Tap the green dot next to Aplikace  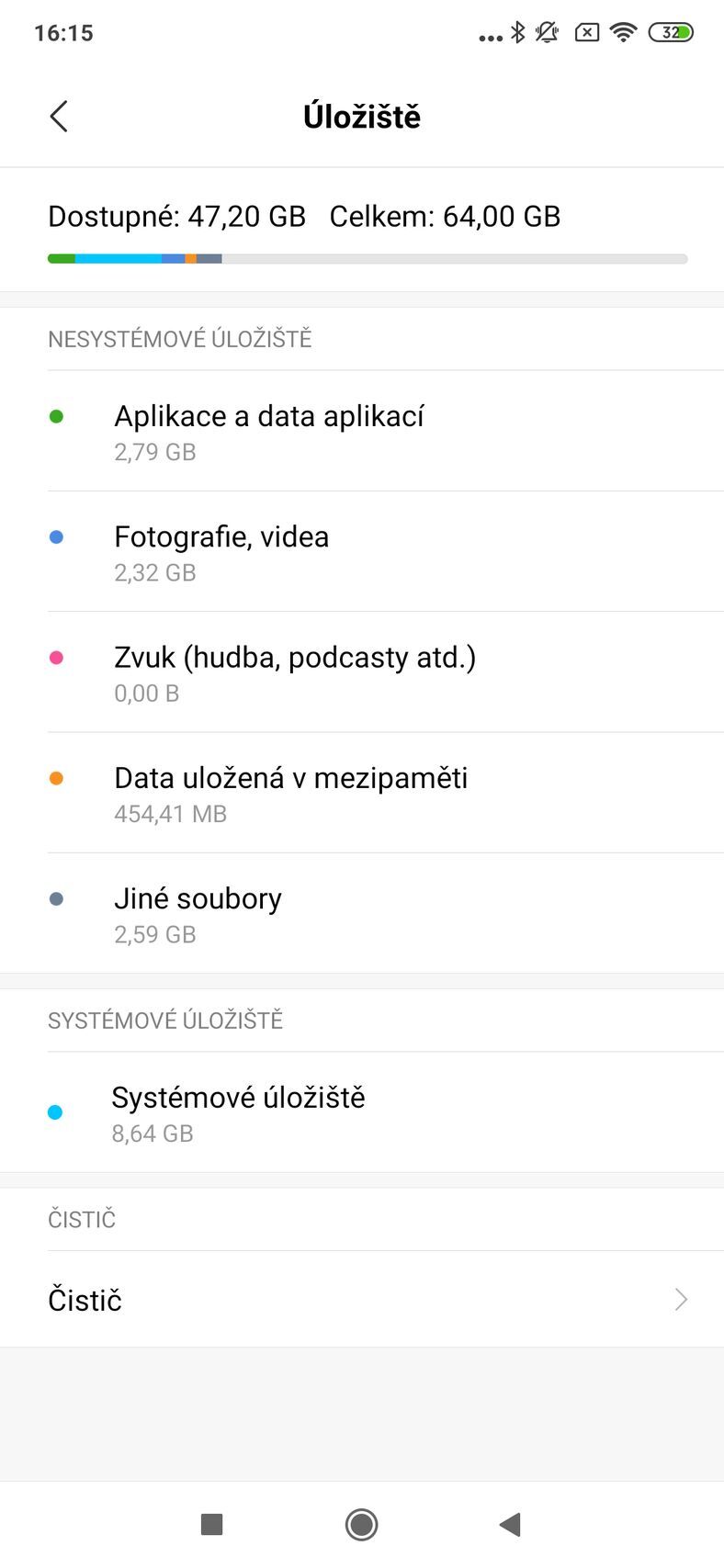click(x=56, y=415)
